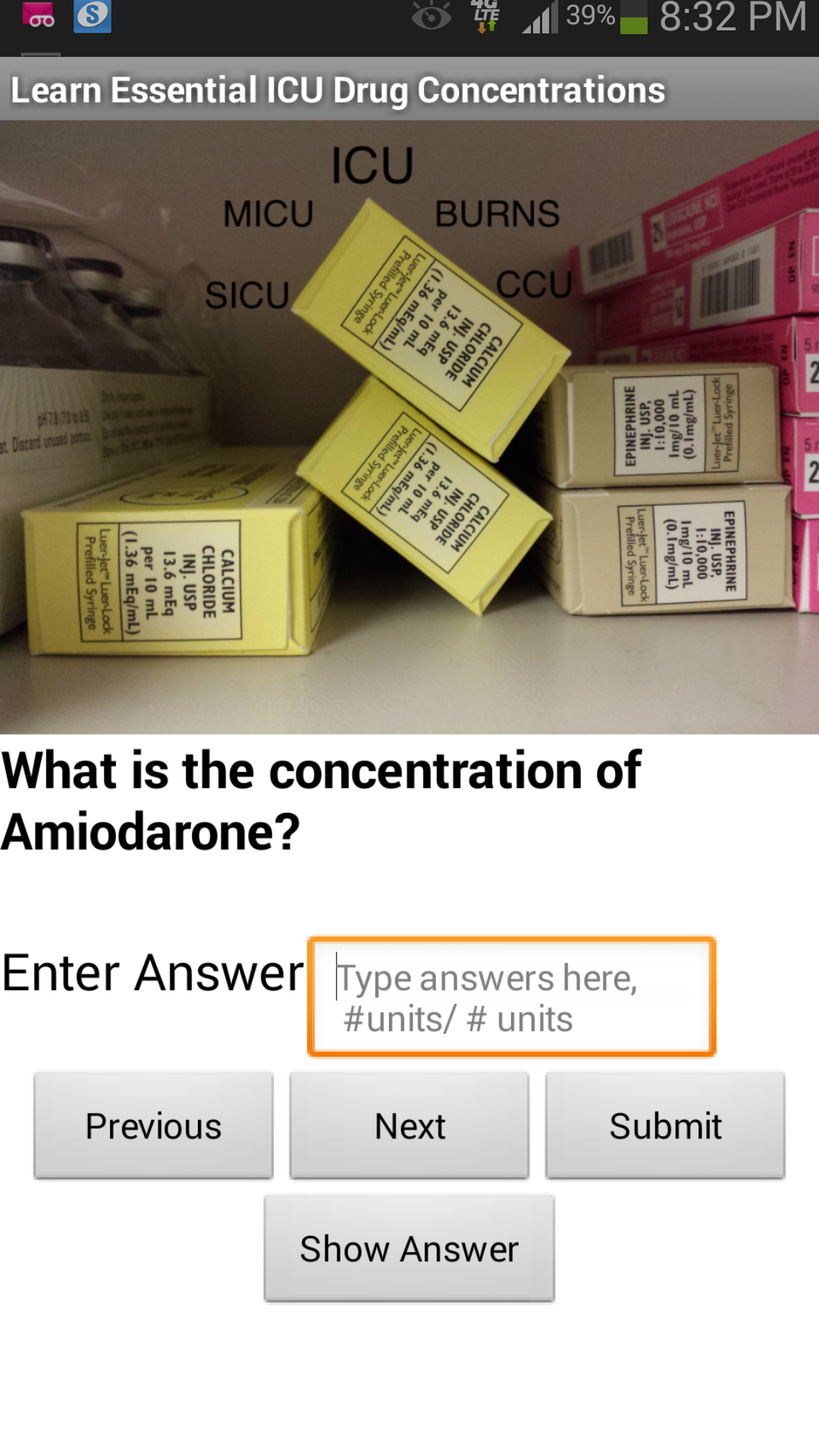Select the 39% battery percentage text
819x1456 pixels.
pyautogui.click(x=590, y=17)
